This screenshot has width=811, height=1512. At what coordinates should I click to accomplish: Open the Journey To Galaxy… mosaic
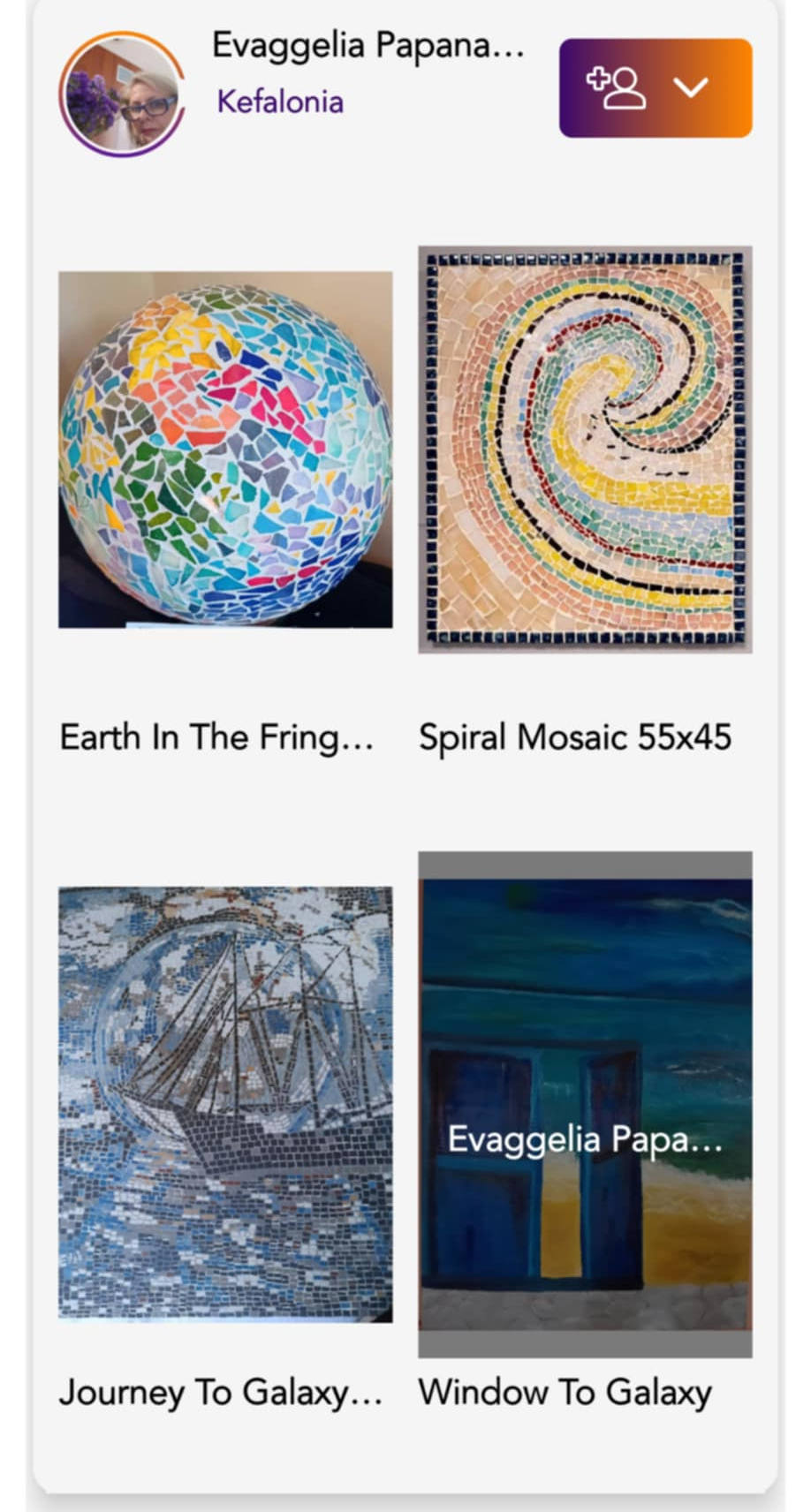coord(225,1103)
